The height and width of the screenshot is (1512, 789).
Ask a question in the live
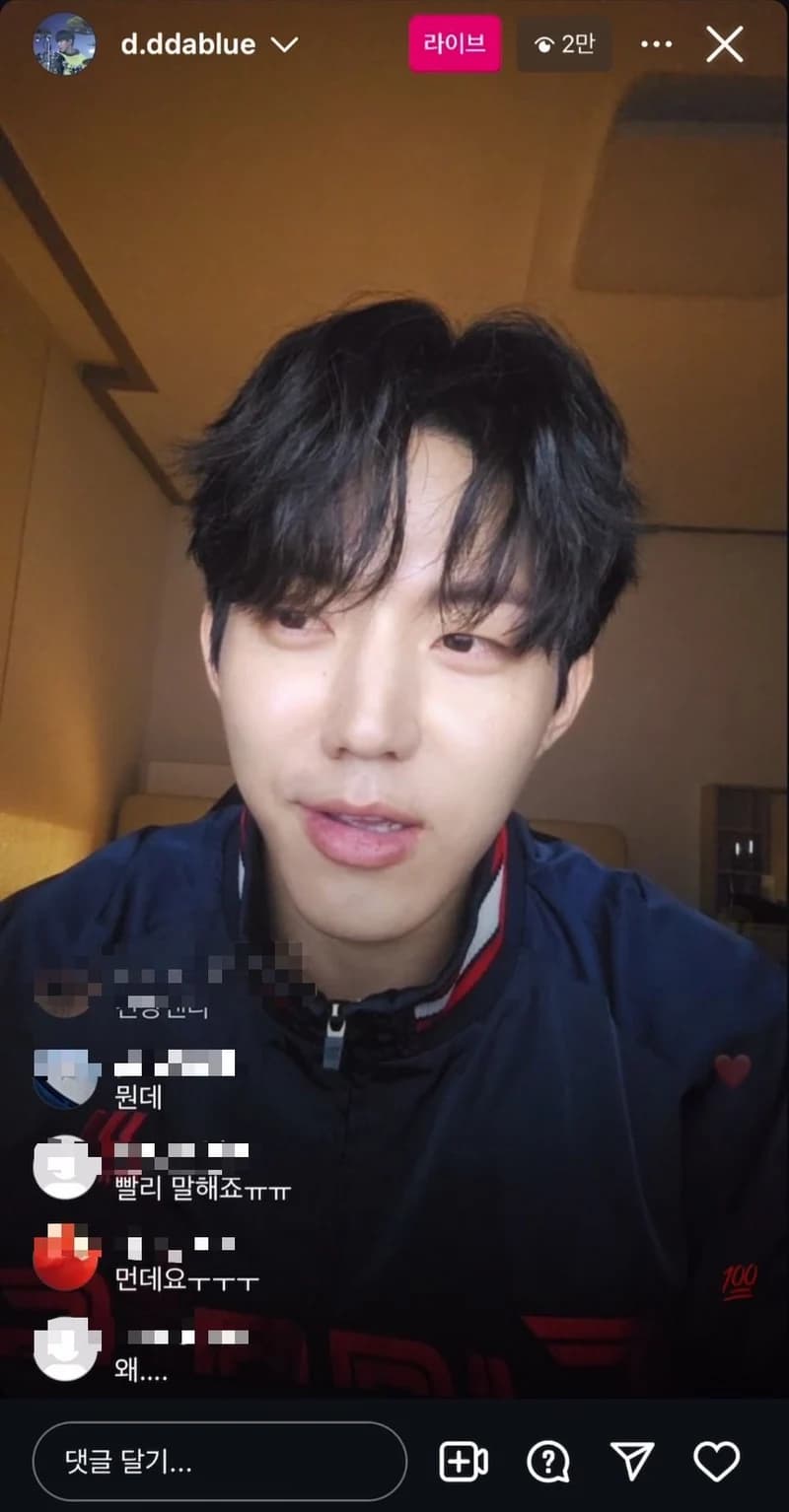[547, 1462]
